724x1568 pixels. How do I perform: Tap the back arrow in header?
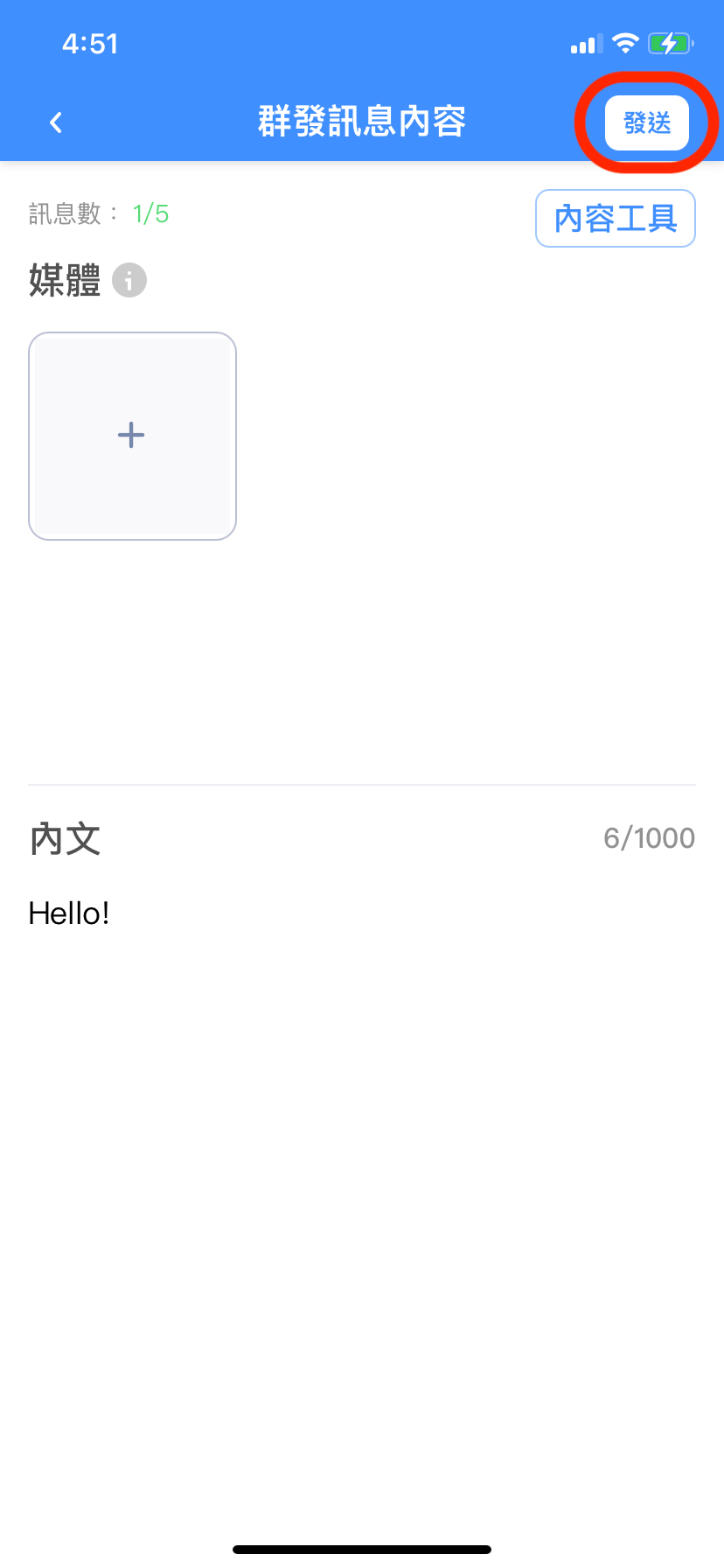[x=56, y=122]
